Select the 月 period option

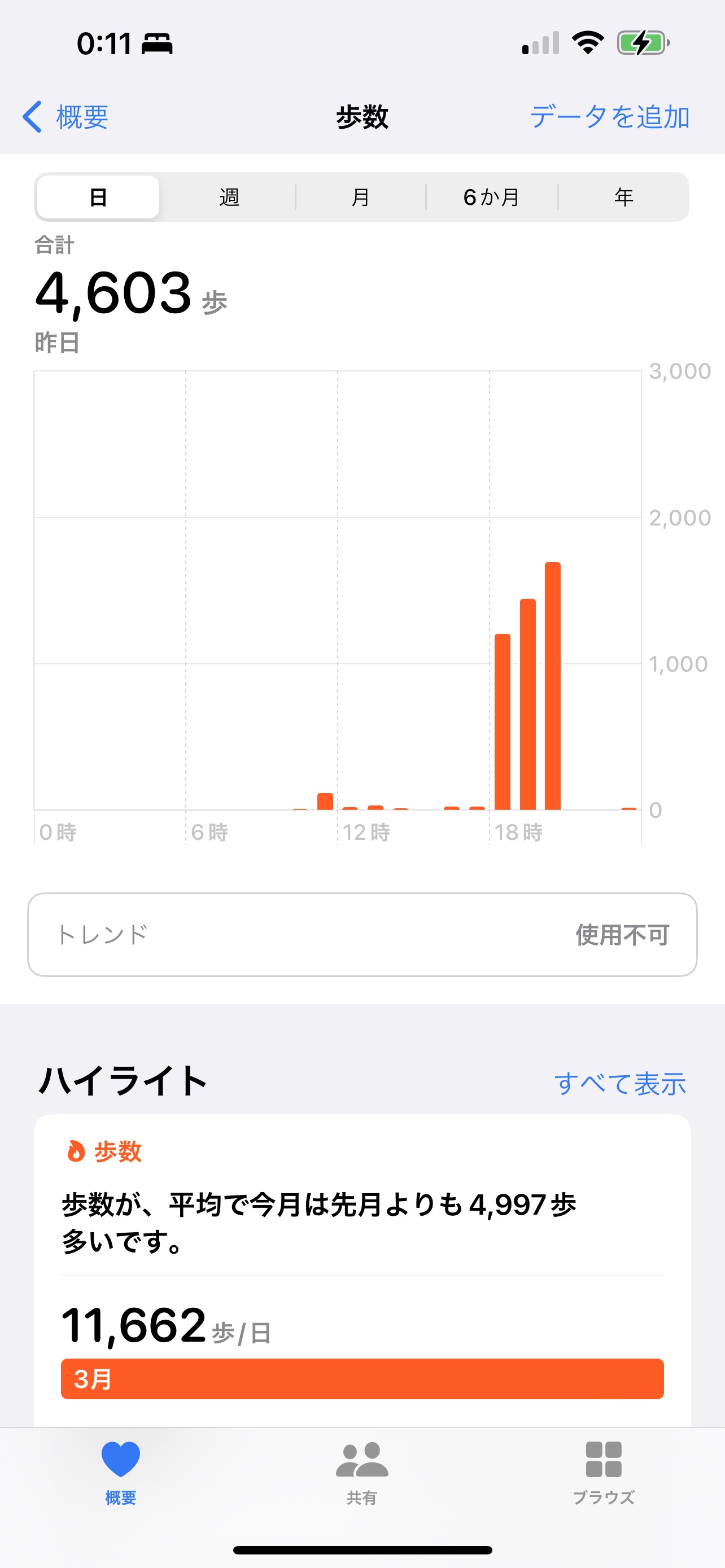tap(361, 196)
